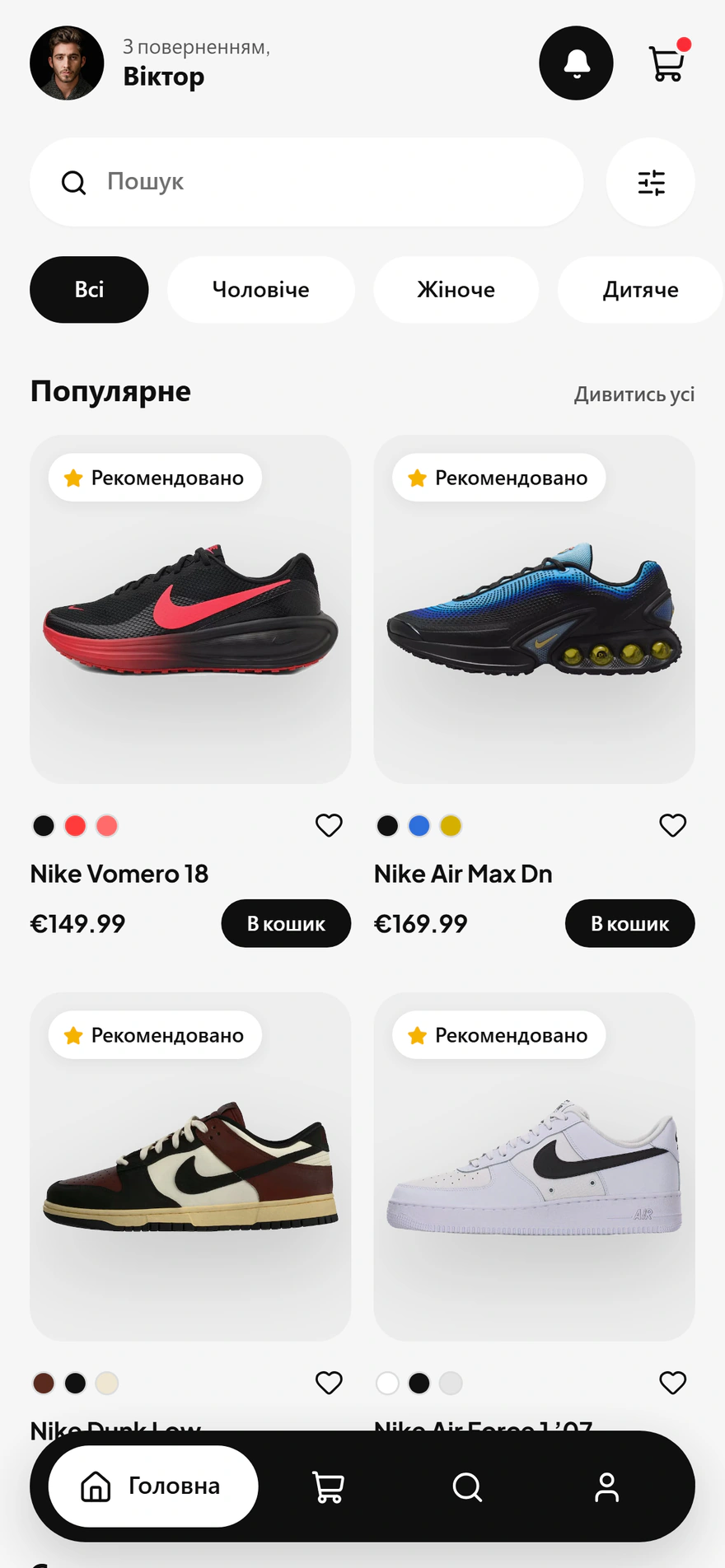Screen dimensions: 725x1568
Task: Go to the profile tab
Action: [x=607, y=1486]
